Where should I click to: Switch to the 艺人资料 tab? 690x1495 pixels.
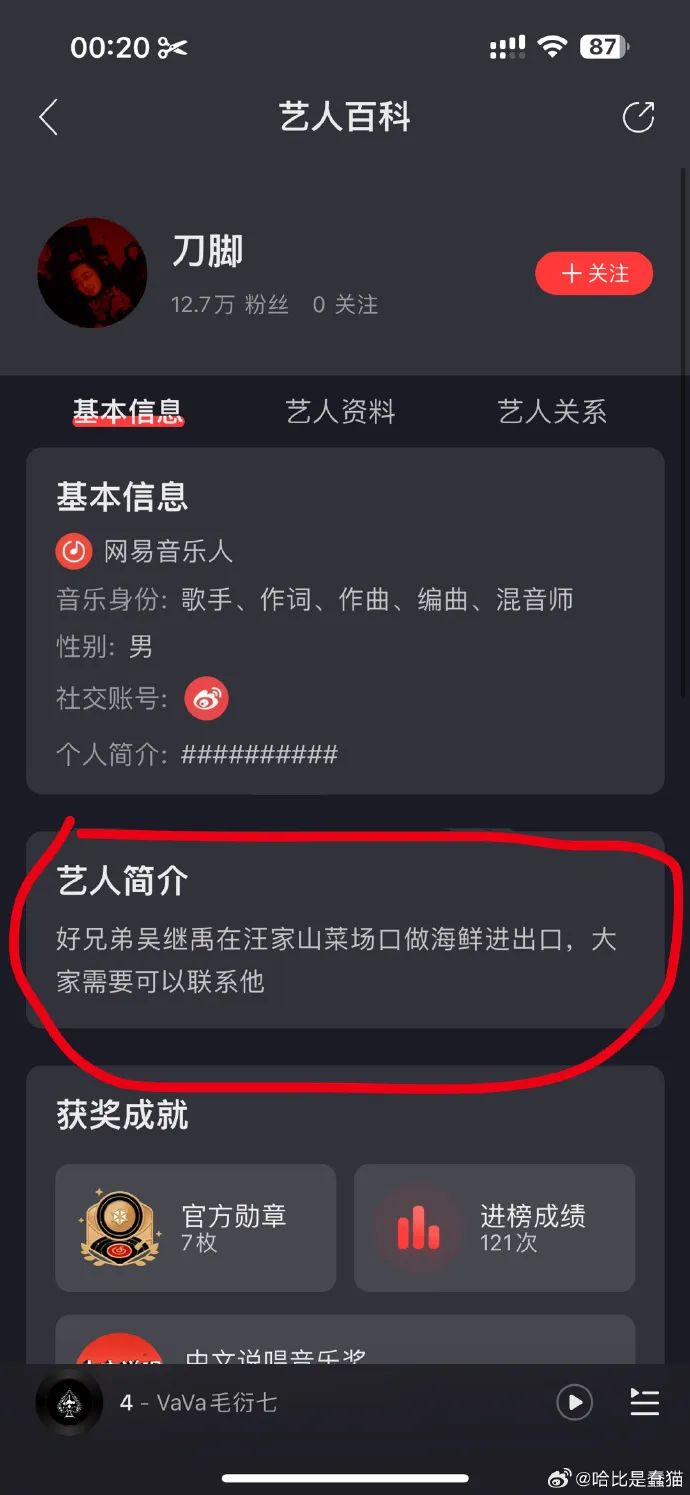[340, 412]
